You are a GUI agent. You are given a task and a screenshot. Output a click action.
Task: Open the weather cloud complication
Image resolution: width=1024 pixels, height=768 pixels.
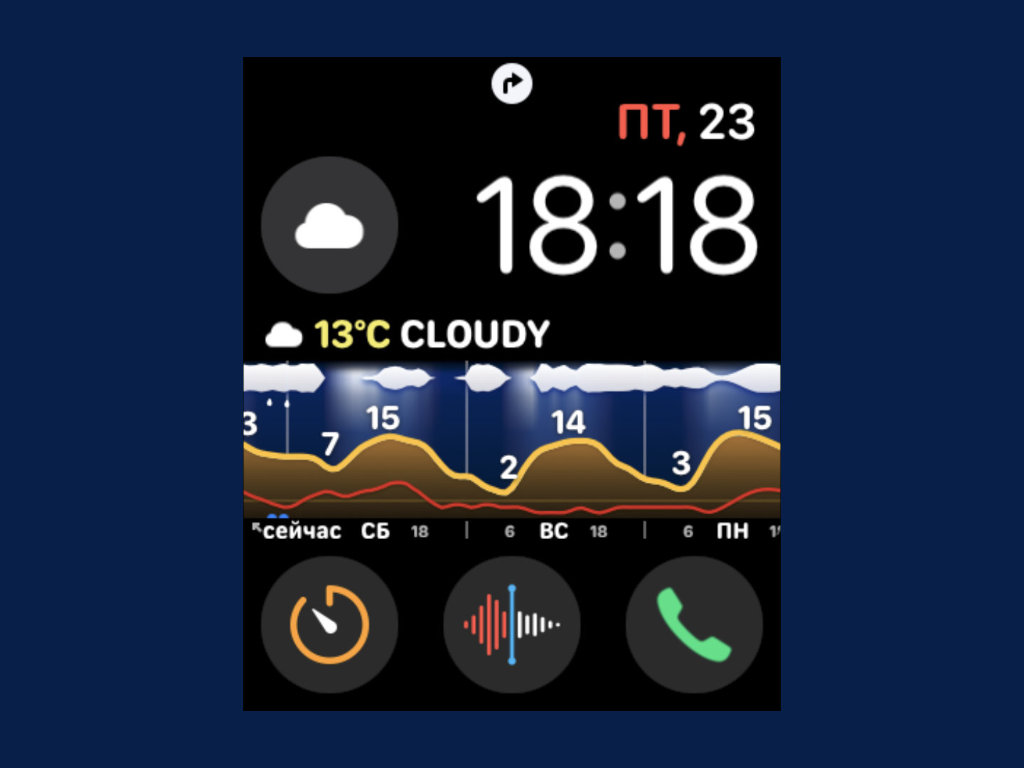329,226
